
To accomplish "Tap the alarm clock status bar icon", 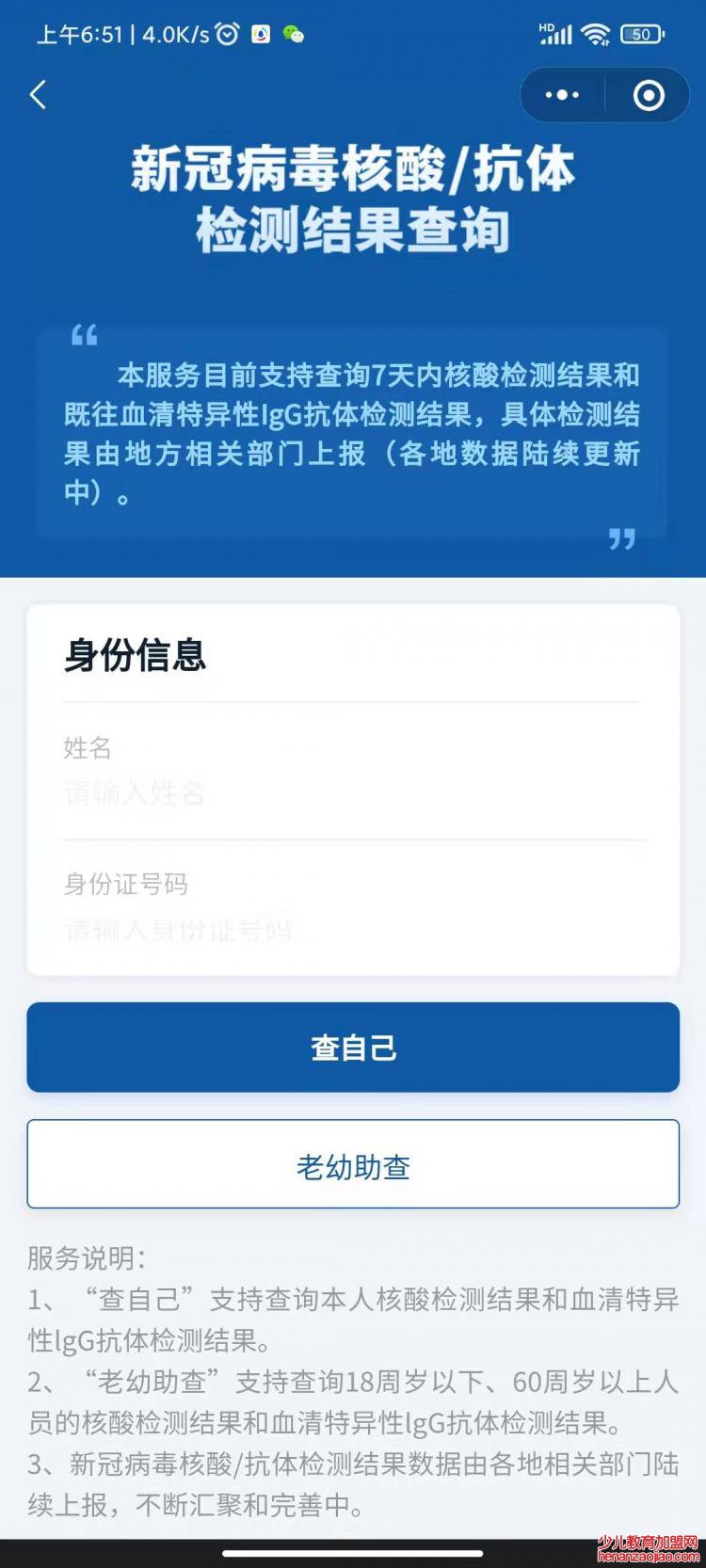I will pos(225,34).
